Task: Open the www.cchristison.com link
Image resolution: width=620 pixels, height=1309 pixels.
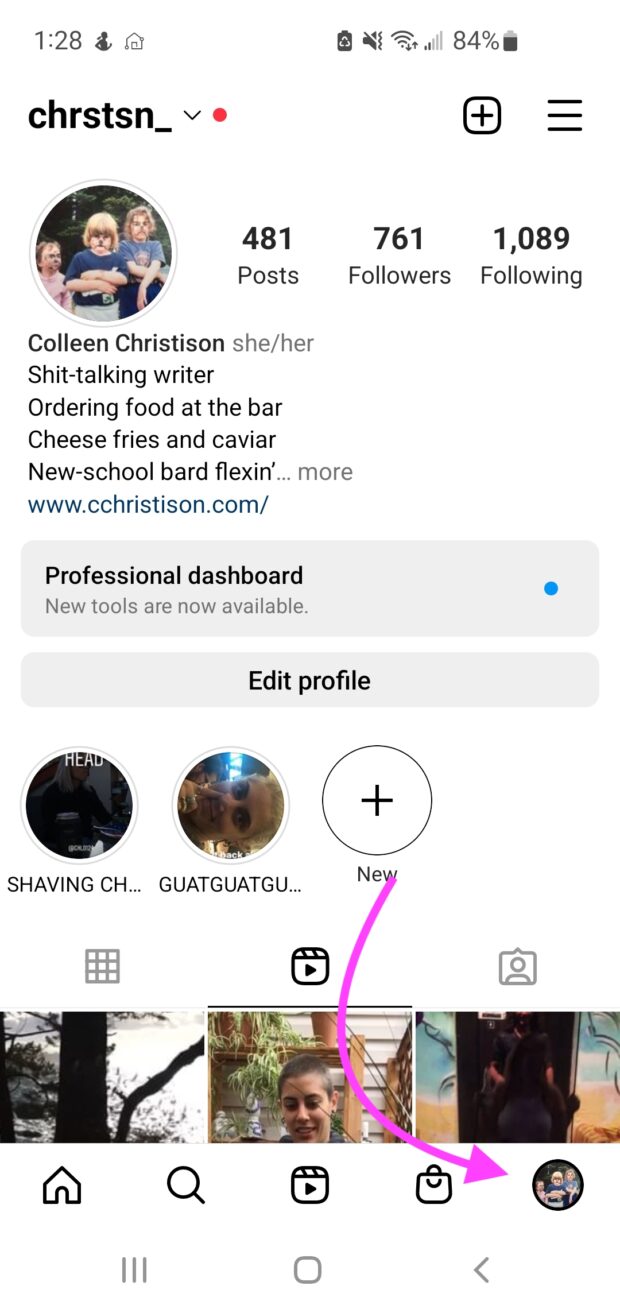Action: [148, 504]
